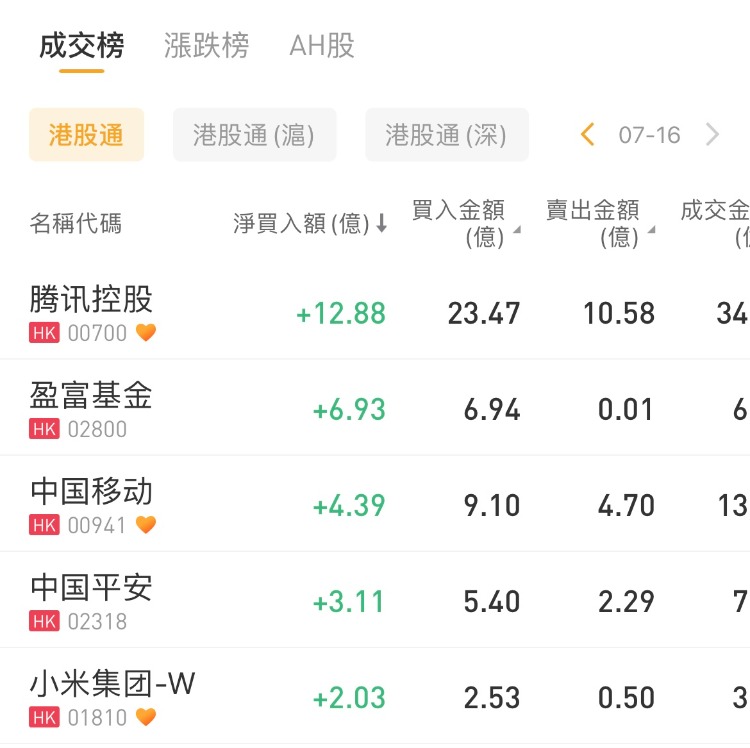750x748 pixels.
Task: Go to the previous date before 07-16
Action: [x=588, y=135]
